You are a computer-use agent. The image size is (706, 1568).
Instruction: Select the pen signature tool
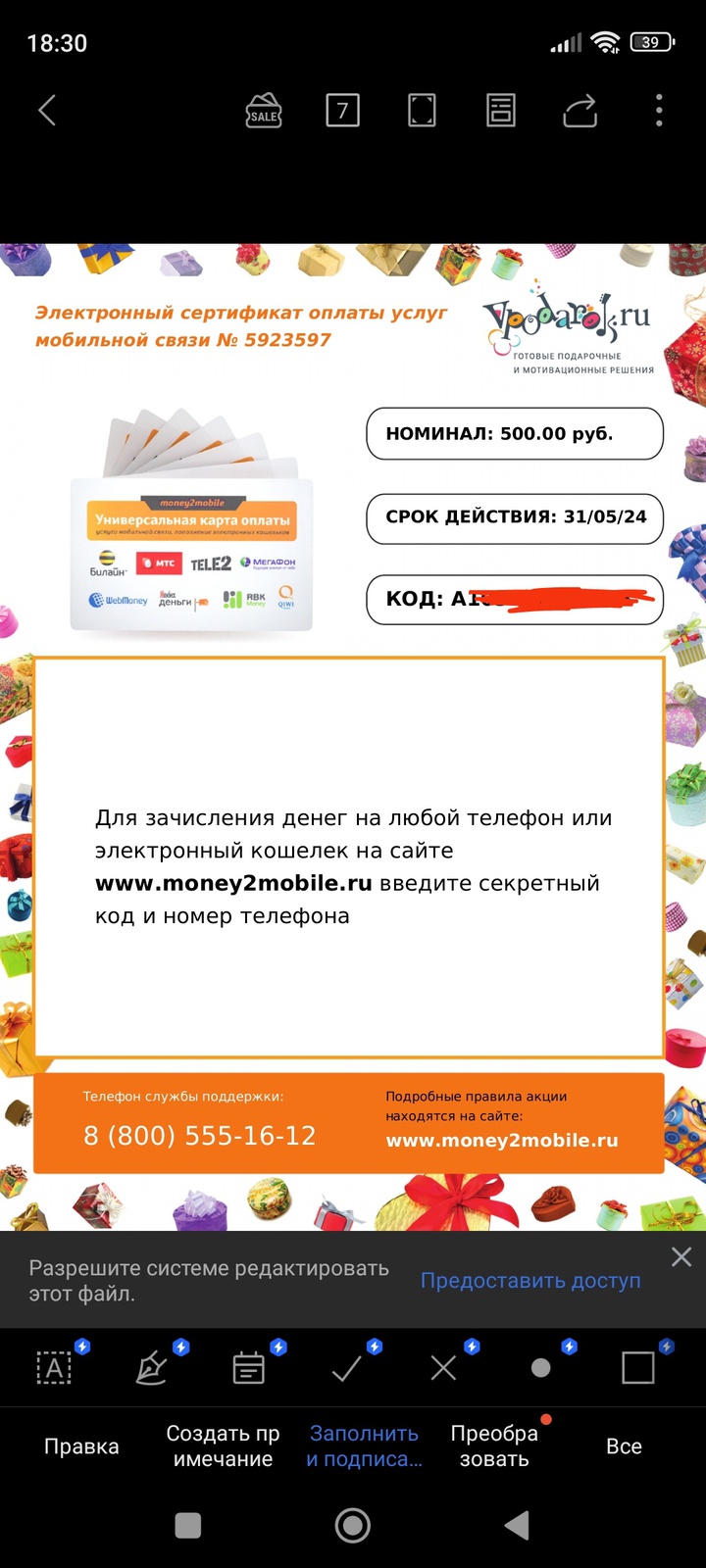(151, 1367)
